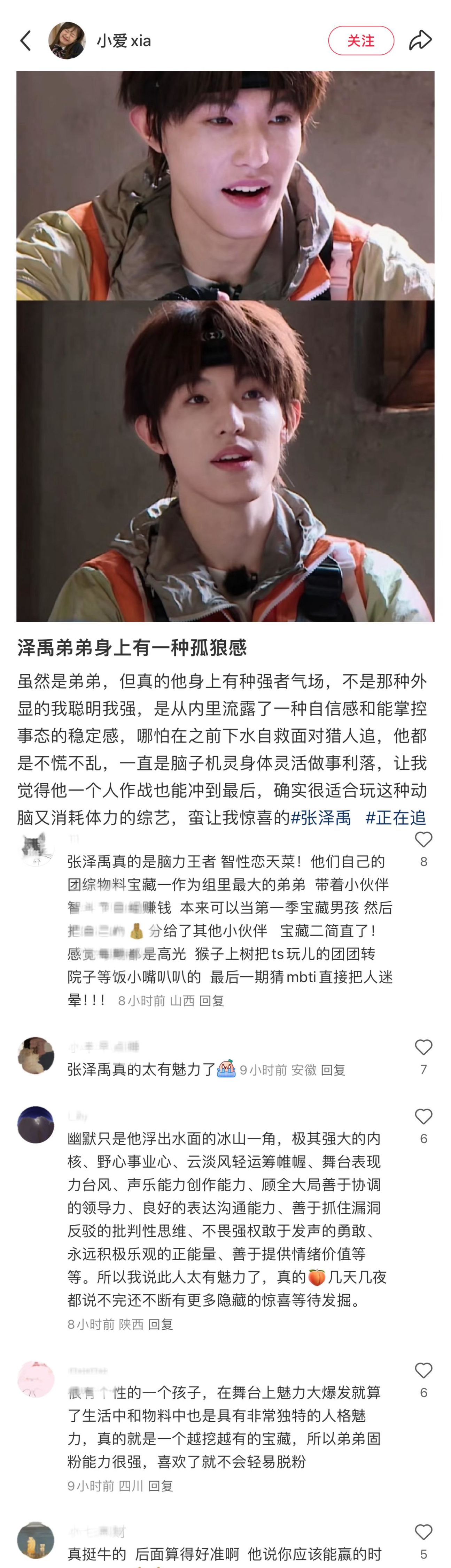Reply to the comment from 安徽
This screenshot has height=1568, width=451.
(x=333, y=1070)
